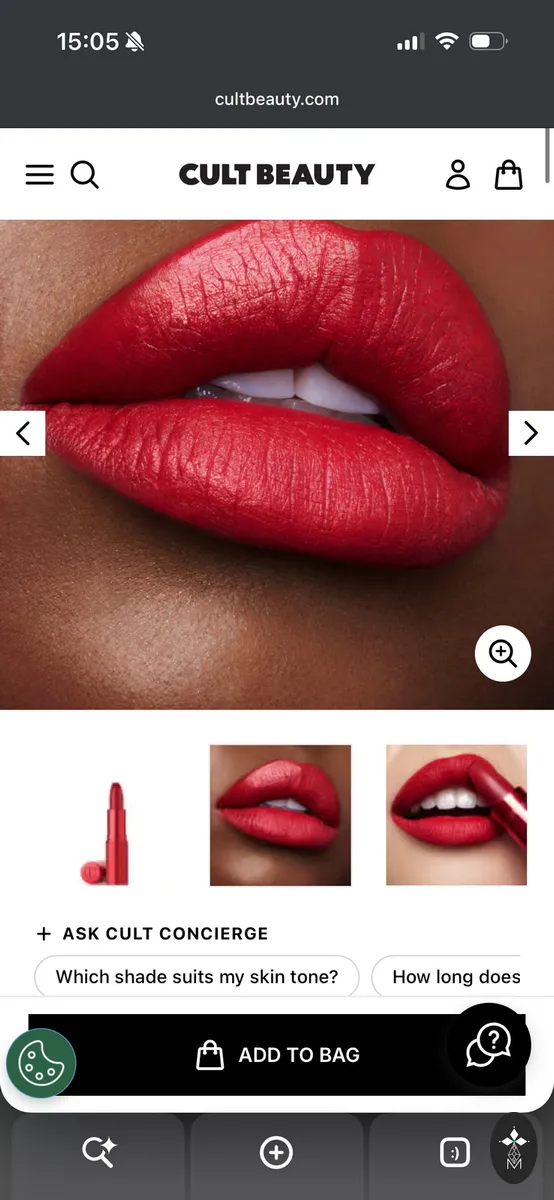Open the hamburger menu

pyautogui.click(x=39, y=175)
